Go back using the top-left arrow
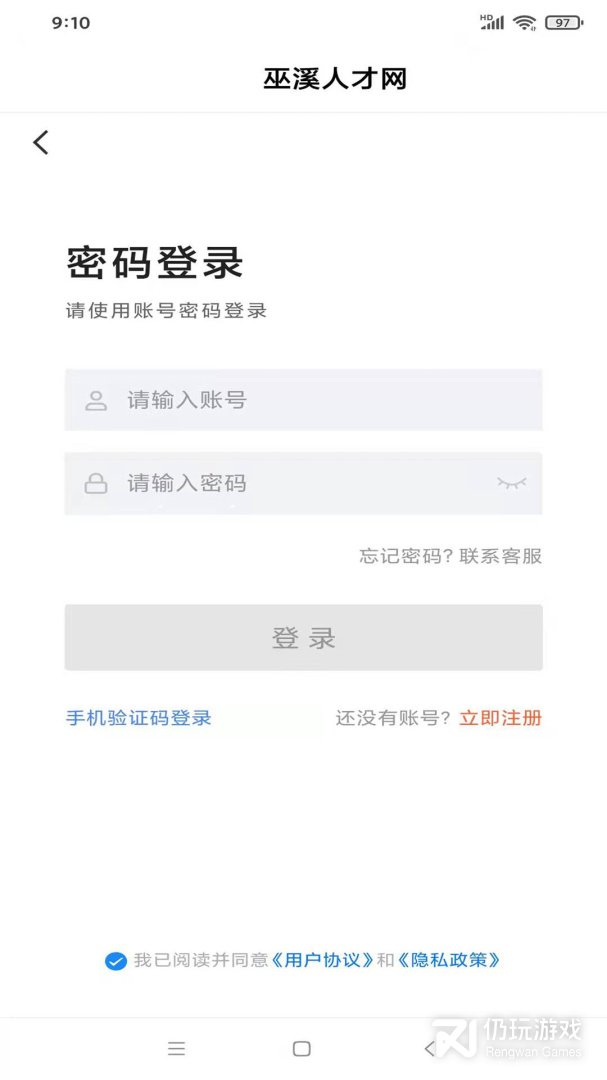This screenshot has height=1080, width=607. pos(41,143)
